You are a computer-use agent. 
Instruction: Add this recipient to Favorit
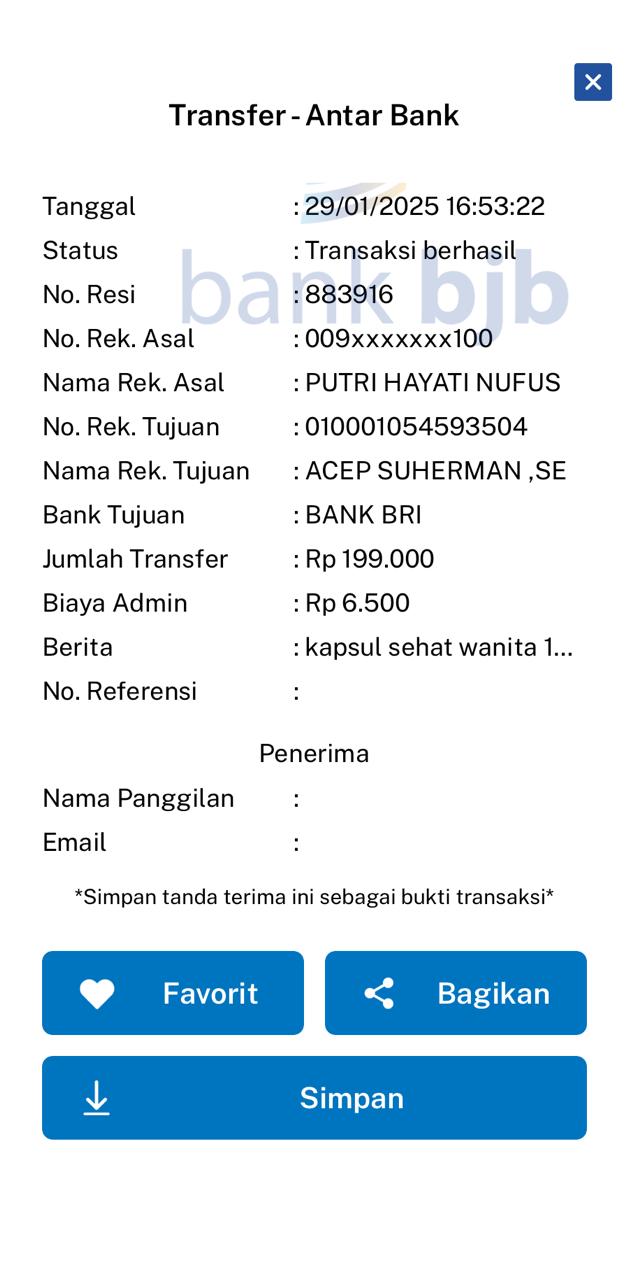point(173,993)
